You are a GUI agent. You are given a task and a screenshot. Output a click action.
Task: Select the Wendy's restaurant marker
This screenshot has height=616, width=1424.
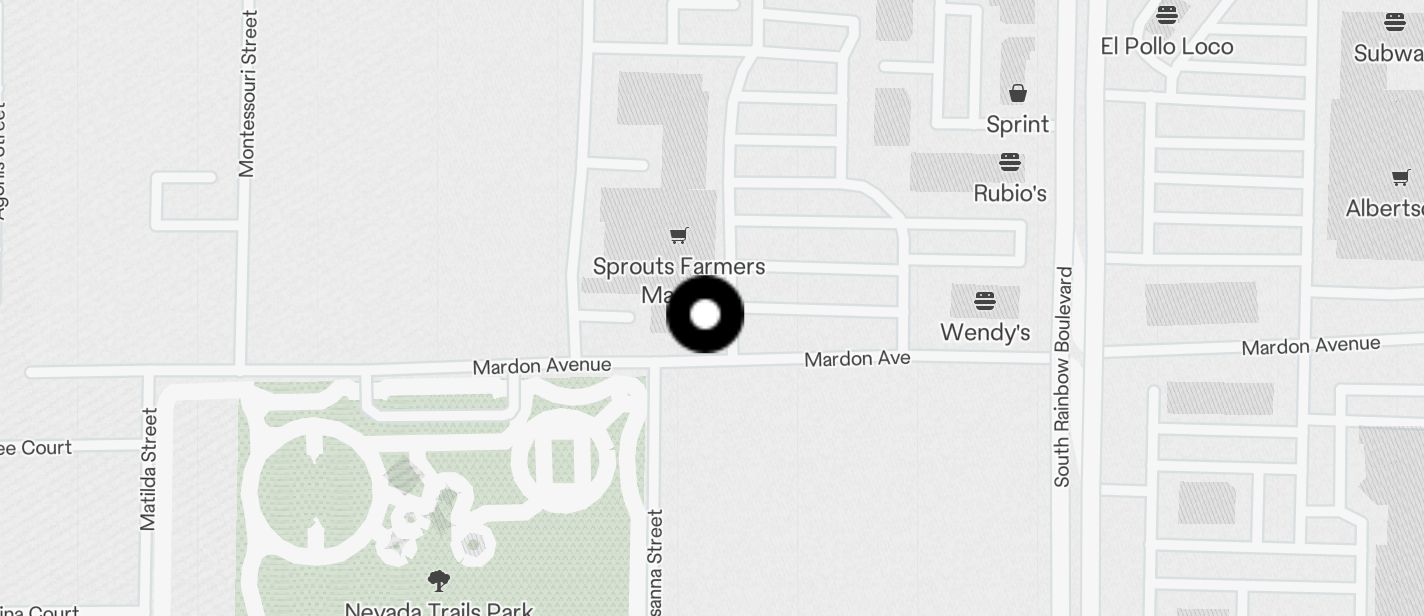985,301
